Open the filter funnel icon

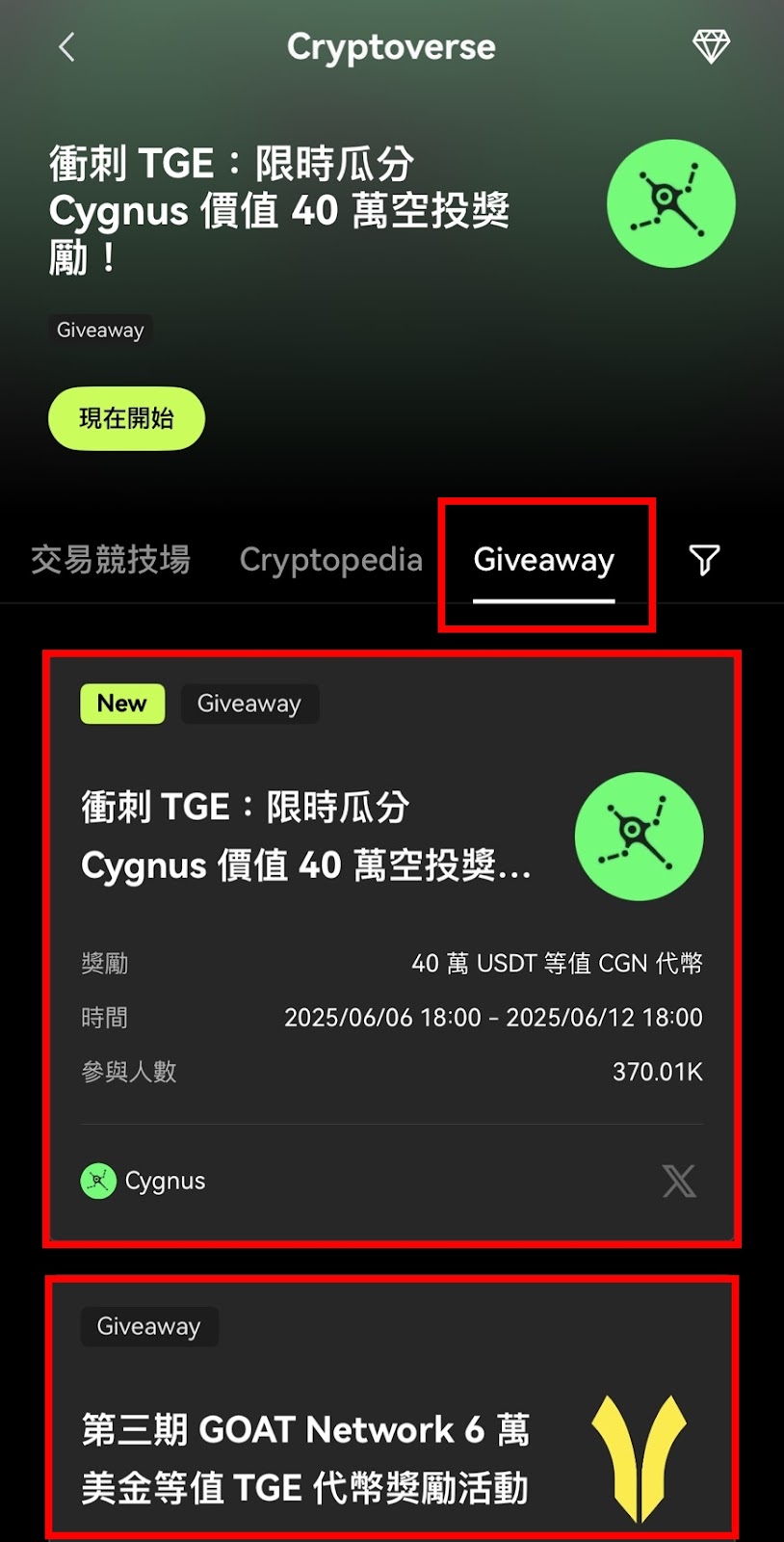pos(704,560)
